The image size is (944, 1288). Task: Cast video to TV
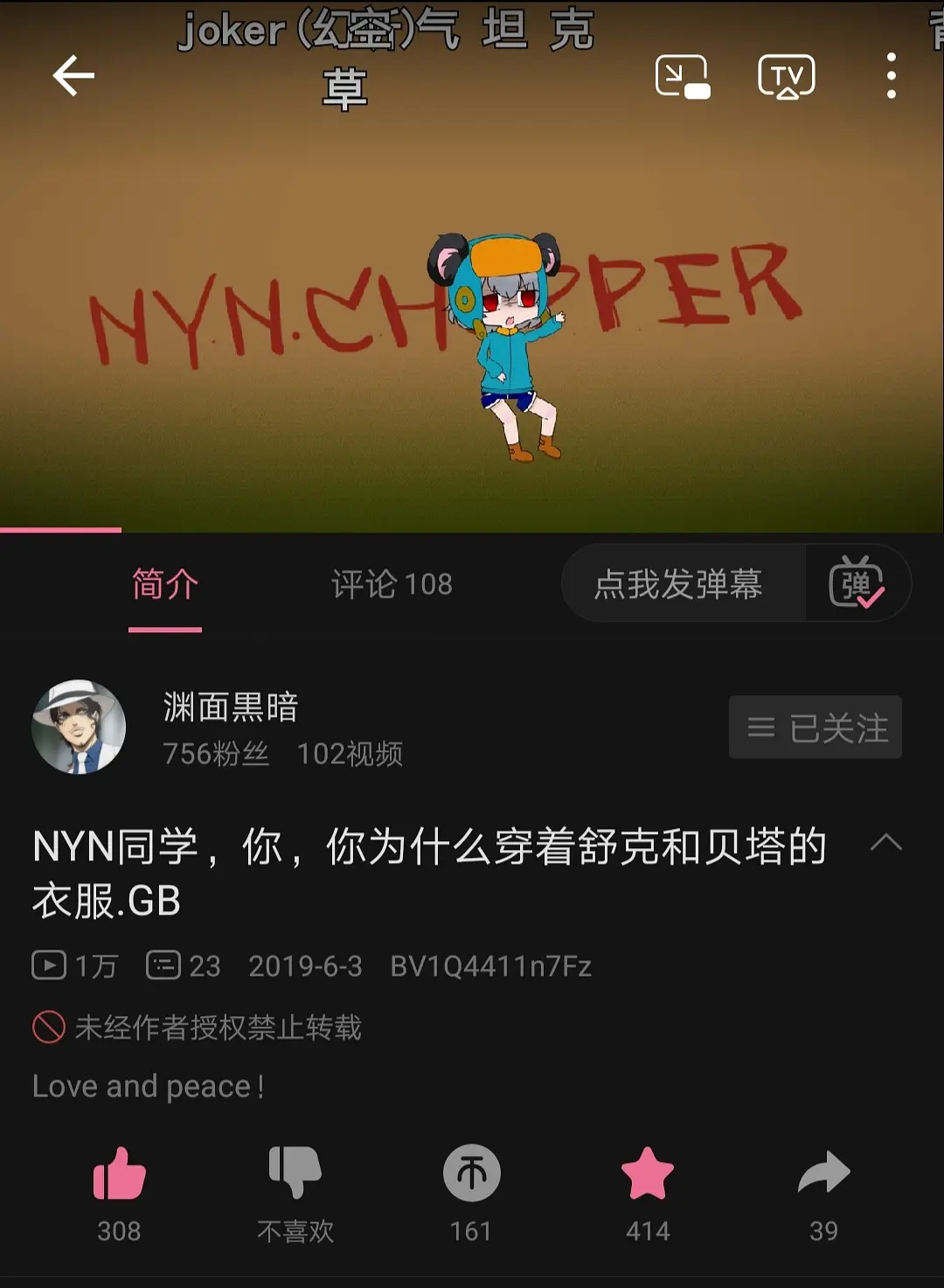click(x=786, y=77)
